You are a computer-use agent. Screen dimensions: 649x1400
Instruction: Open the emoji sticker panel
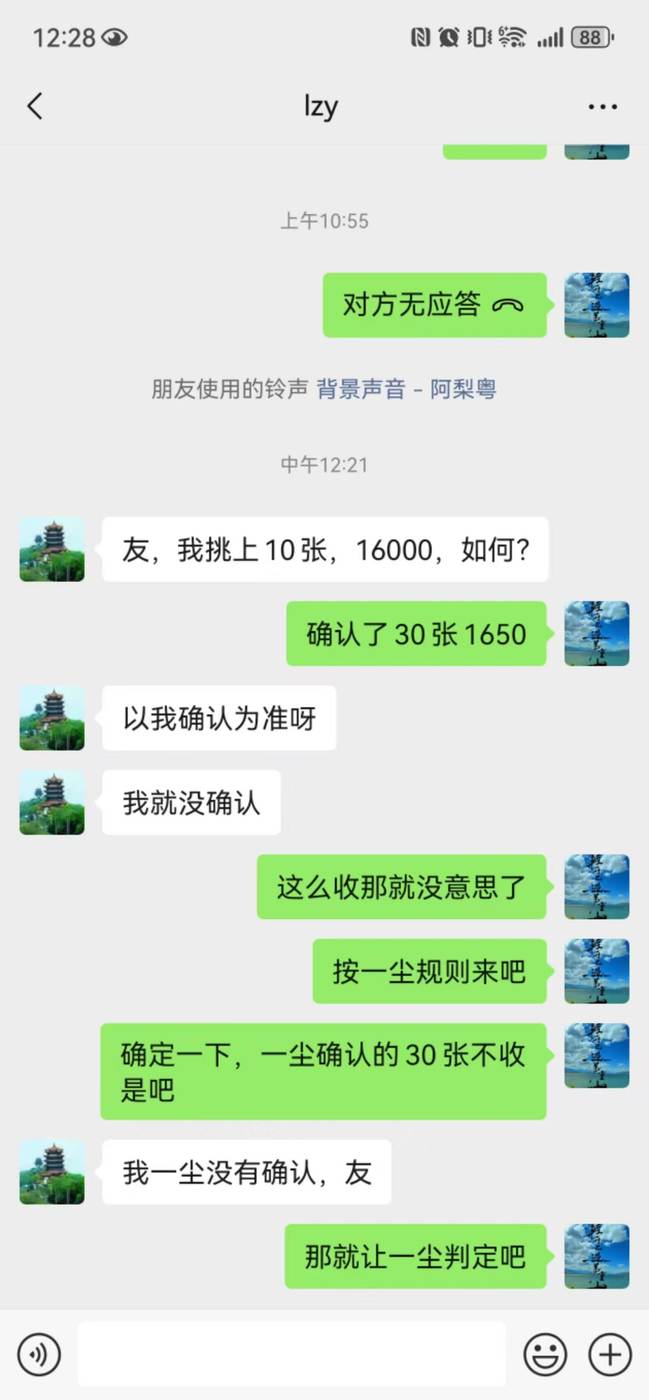tap(546, 1355)
